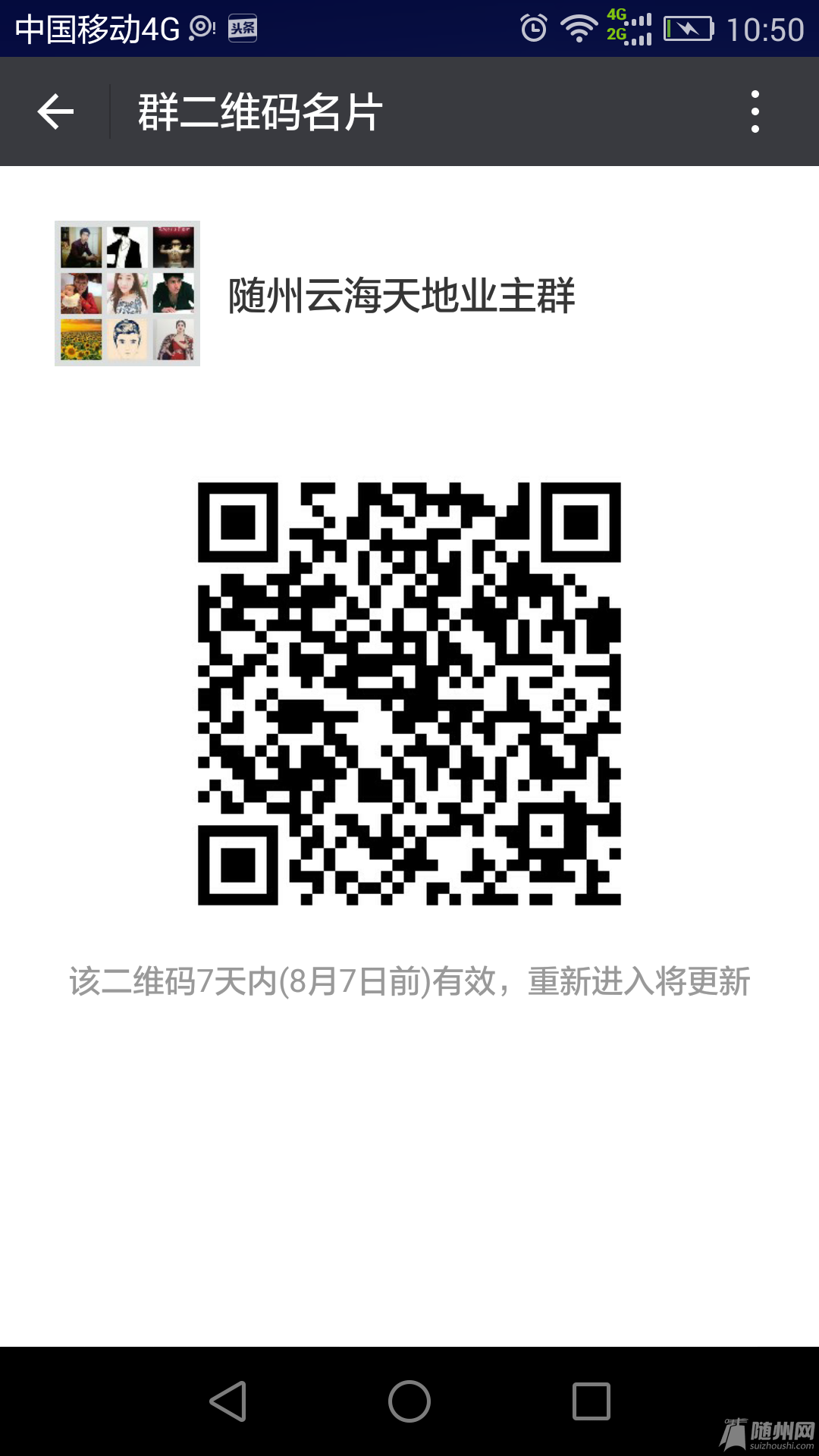This screenshot has height=1456, width=819.
Task: Tap the system home button
Action: 409,1401
